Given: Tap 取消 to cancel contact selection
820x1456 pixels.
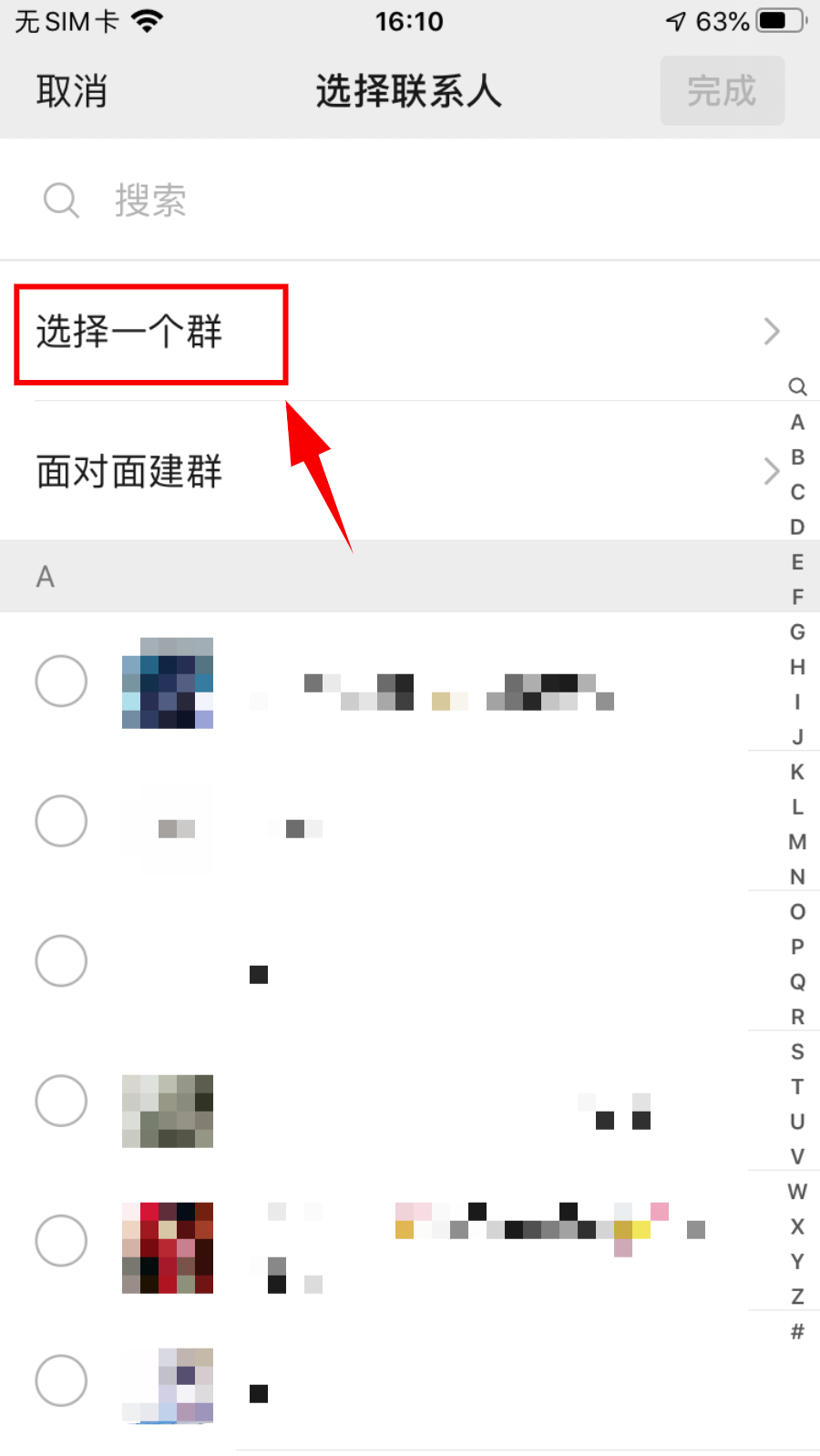Looking at the screenshot, I should [x=72, y=91].
